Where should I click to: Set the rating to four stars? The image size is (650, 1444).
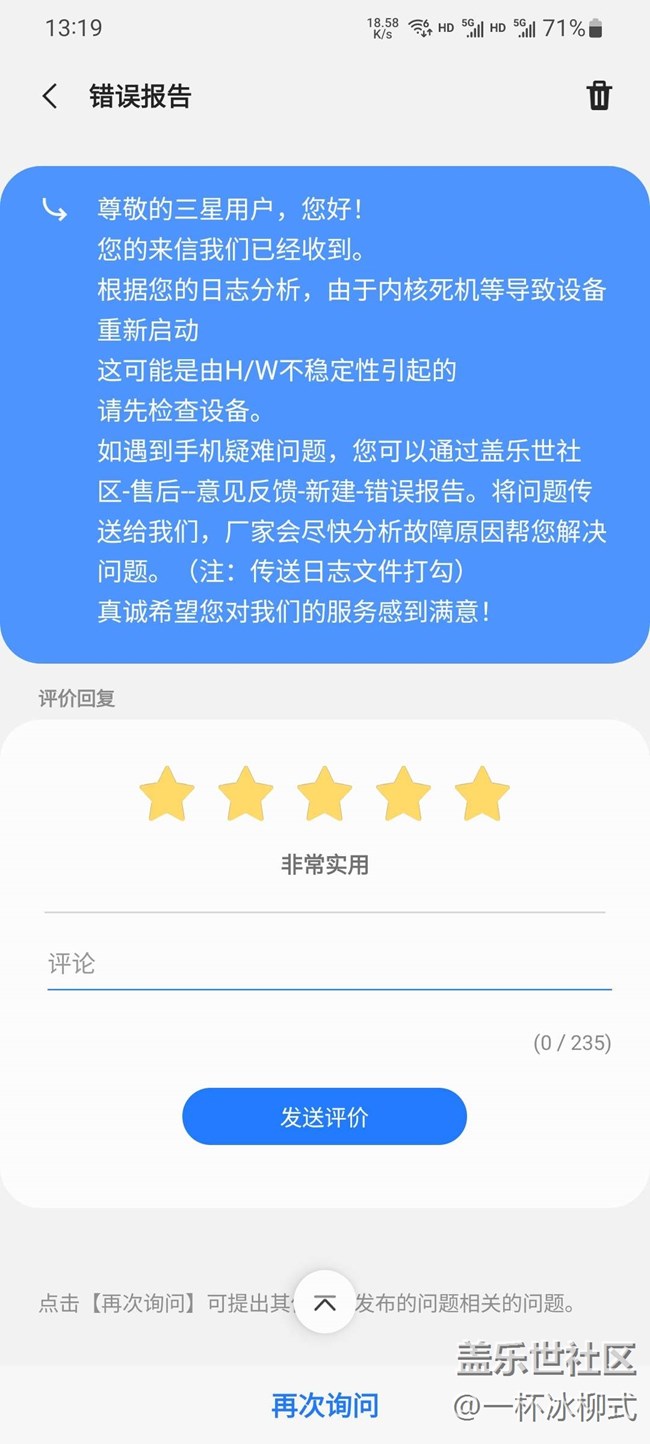403,793
